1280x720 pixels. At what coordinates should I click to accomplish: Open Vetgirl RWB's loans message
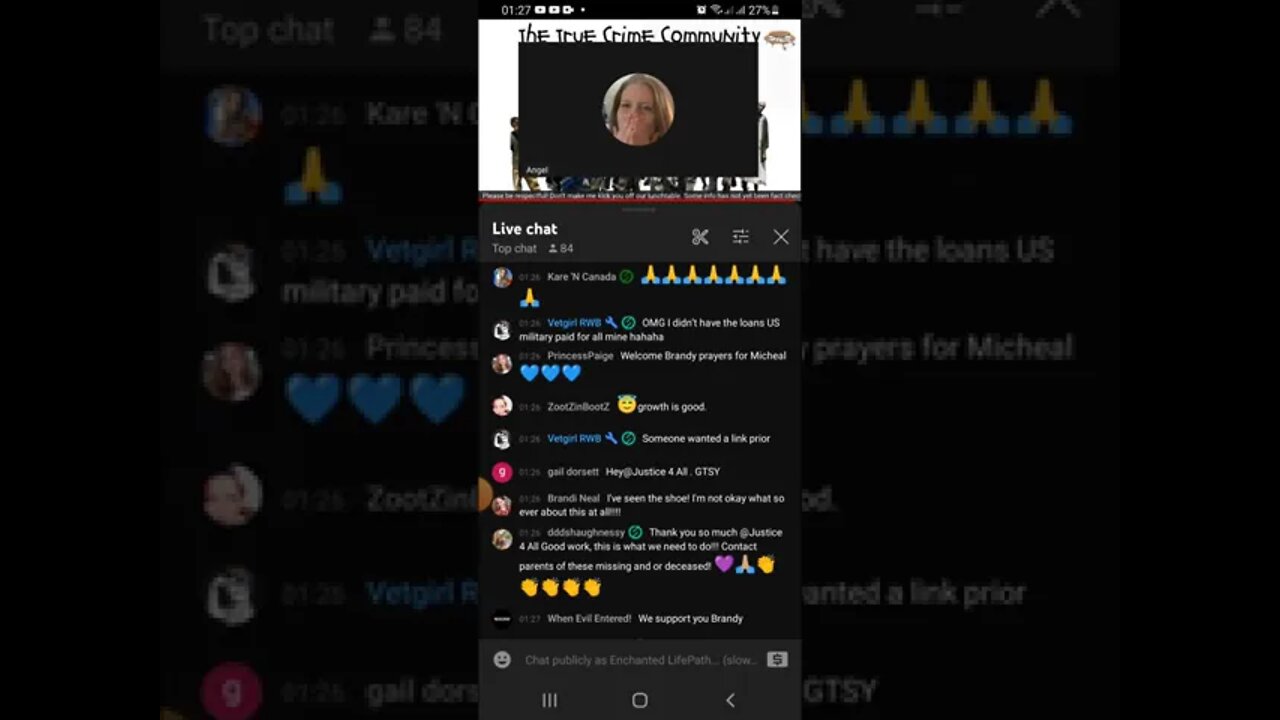coord(650,330)
